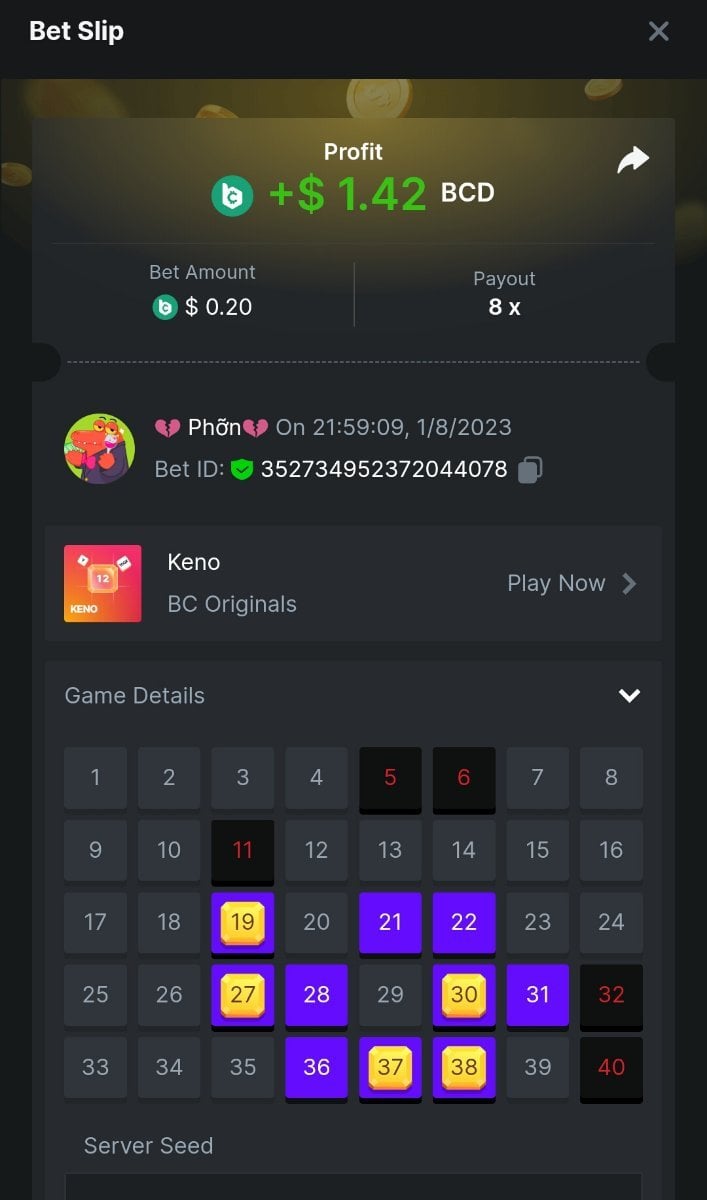The height and width of the screenshot is (1200, 707).
Task: Open the Keno game thumbnail
Action: coord(103,583)
